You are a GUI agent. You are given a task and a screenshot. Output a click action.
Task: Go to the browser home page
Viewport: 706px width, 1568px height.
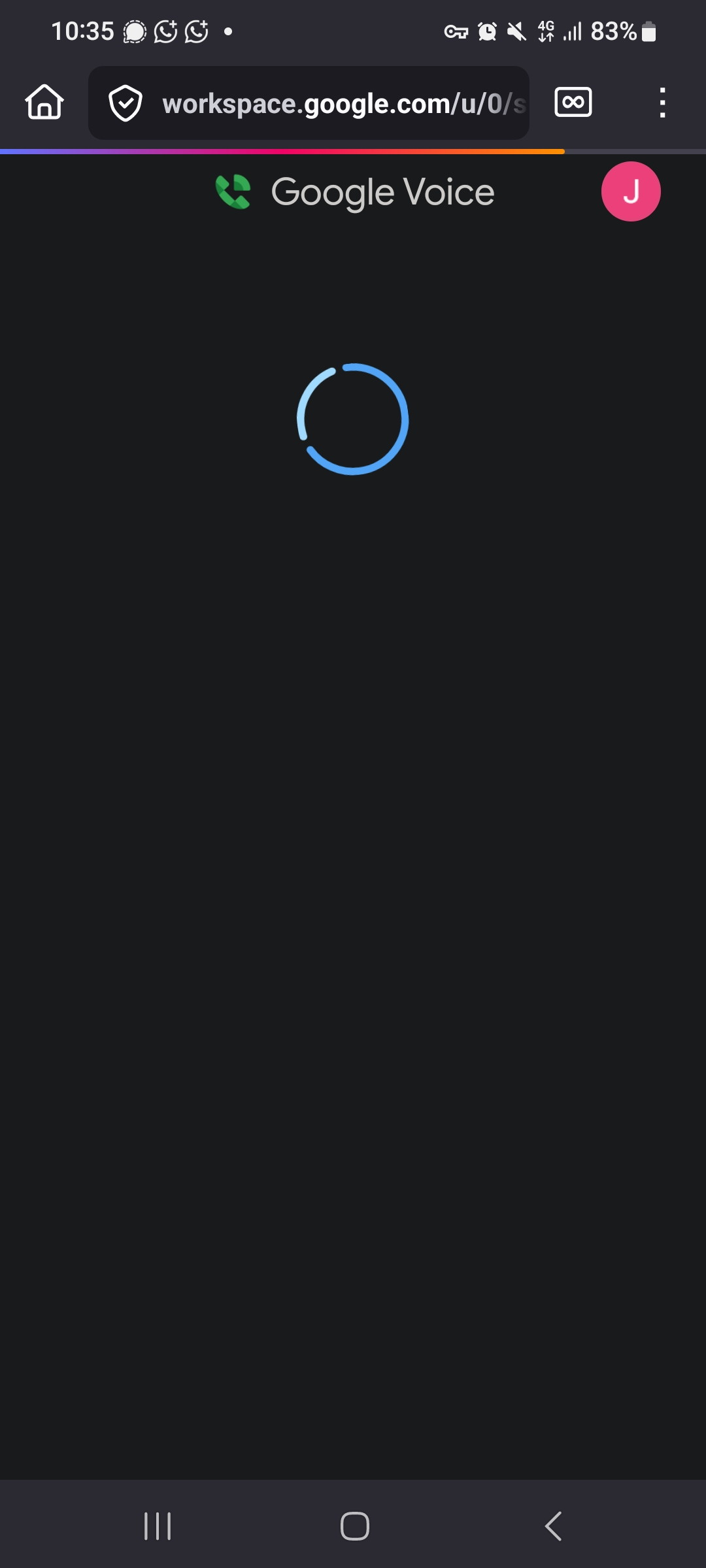coord(44,103)
